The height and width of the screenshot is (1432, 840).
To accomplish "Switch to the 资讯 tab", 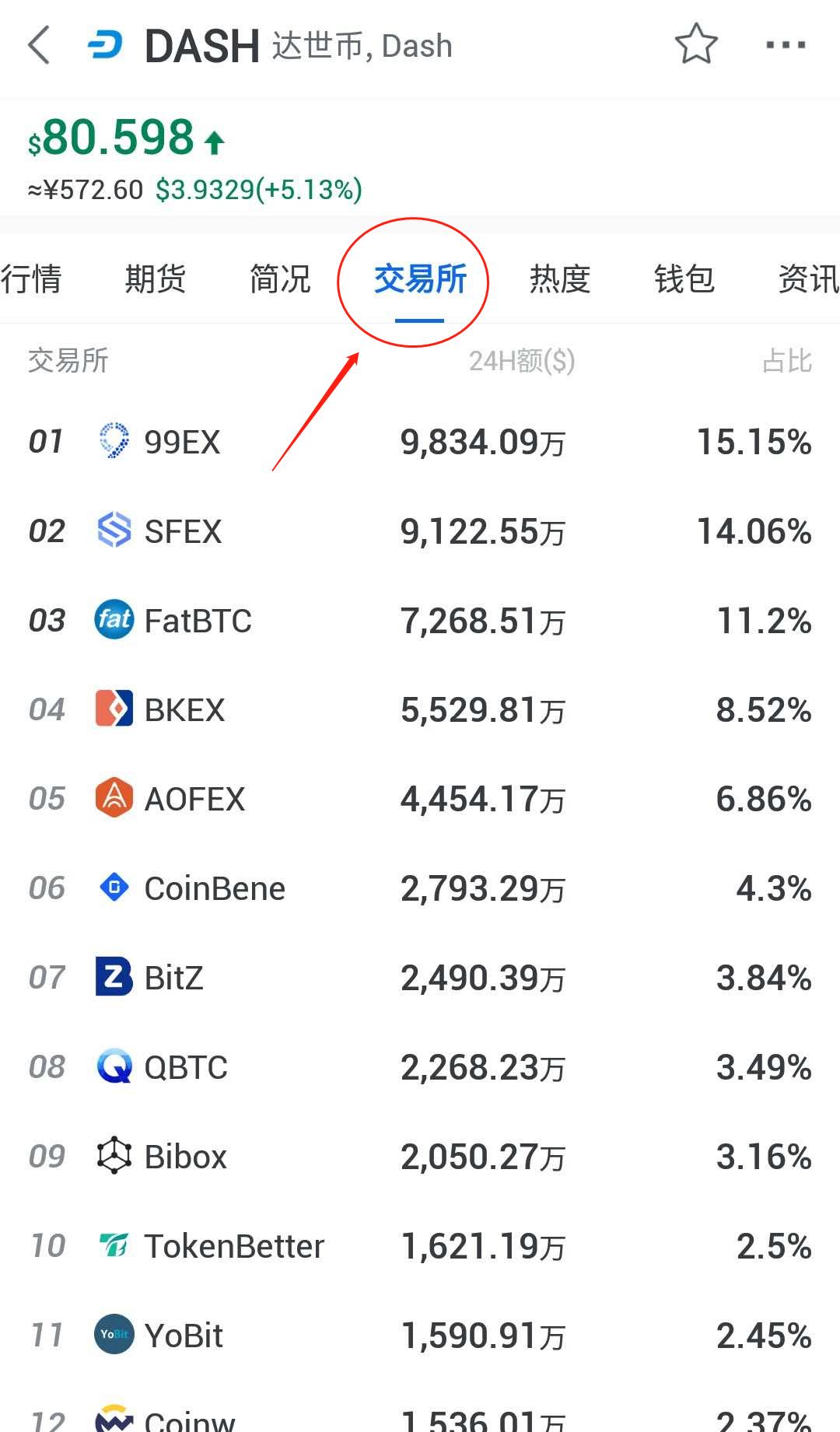I will (x=809, y=278).
